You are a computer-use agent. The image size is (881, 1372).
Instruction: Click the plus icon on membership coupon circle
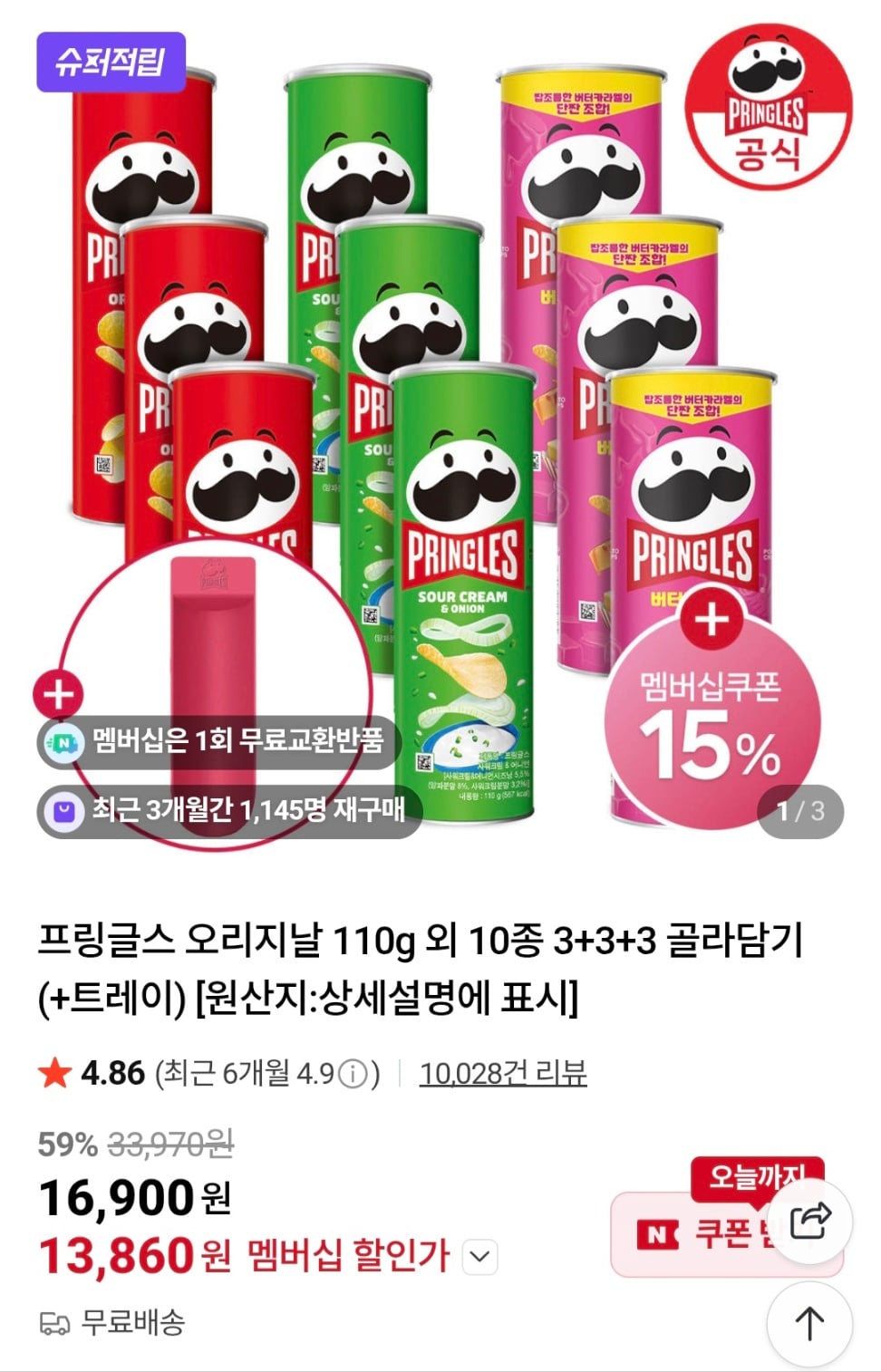pos(712,620)
